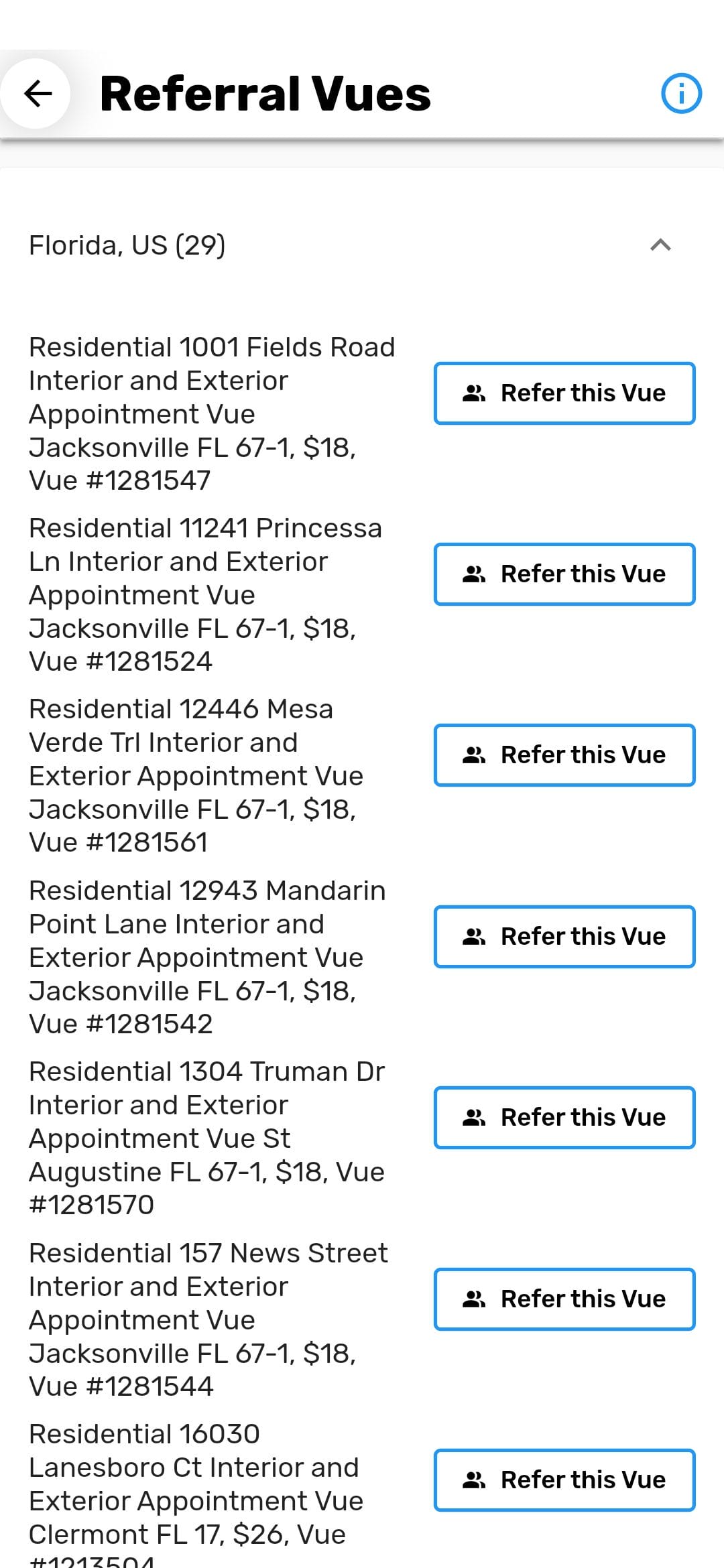Refer the 157 News Street Vue
This screenshot has width=724, height=1568.
564,1299
